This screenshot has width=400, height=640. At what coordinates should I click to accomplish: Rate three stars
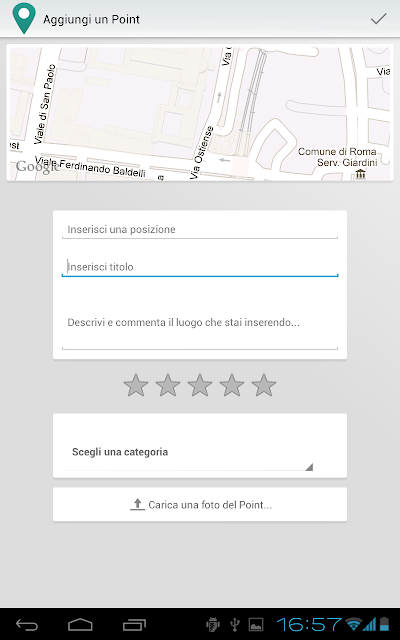tap(200, 385)
